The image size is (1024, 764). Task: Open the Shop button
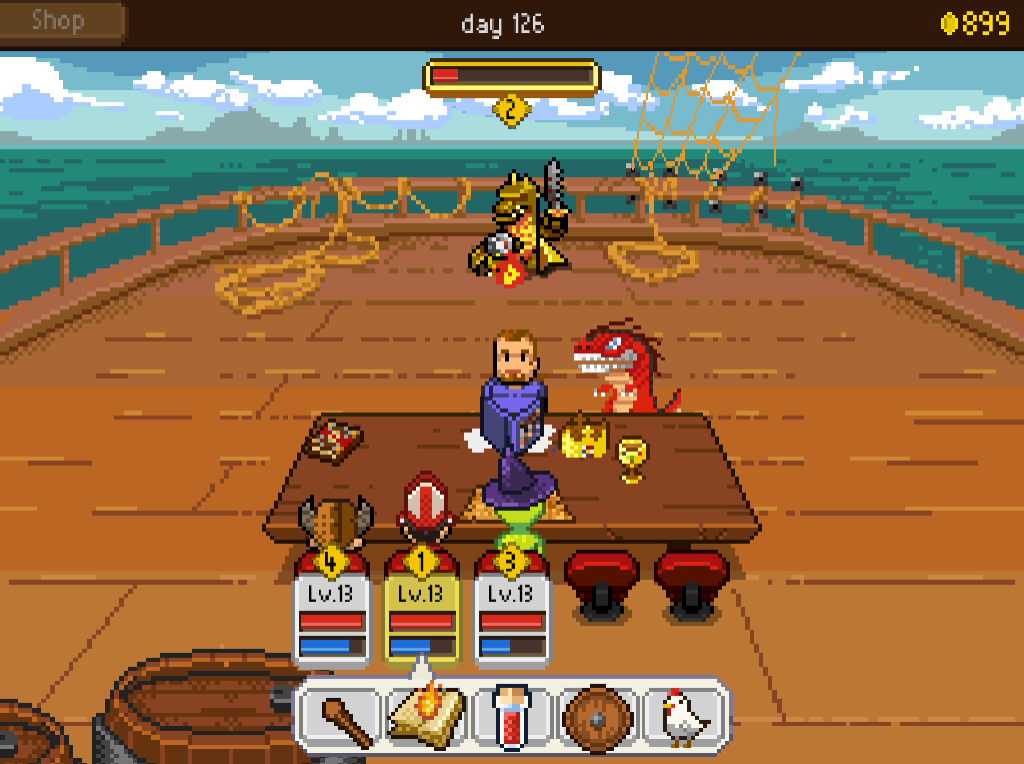[x=62, y=22]
